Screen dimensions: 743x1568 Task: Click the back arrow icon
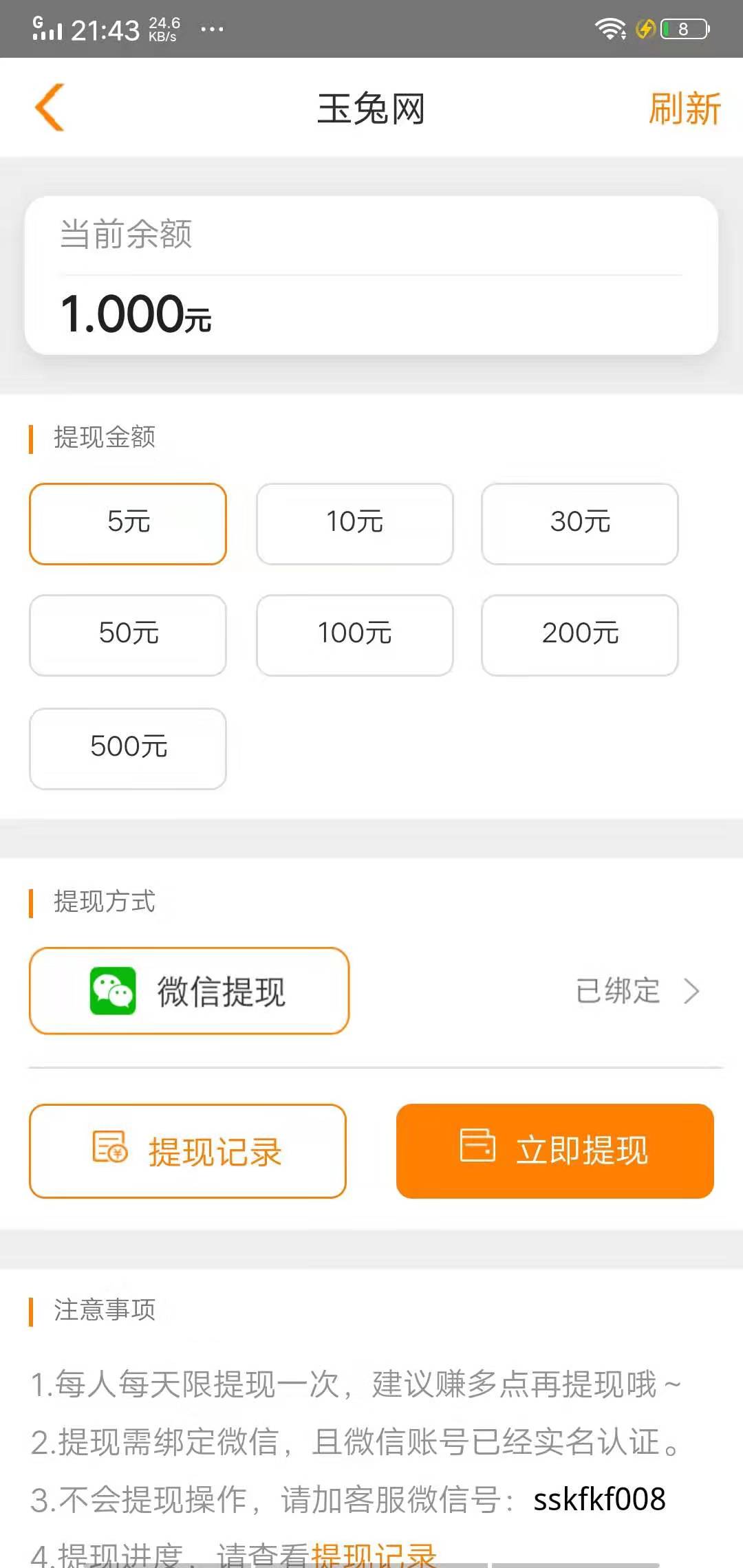point(50,108)
